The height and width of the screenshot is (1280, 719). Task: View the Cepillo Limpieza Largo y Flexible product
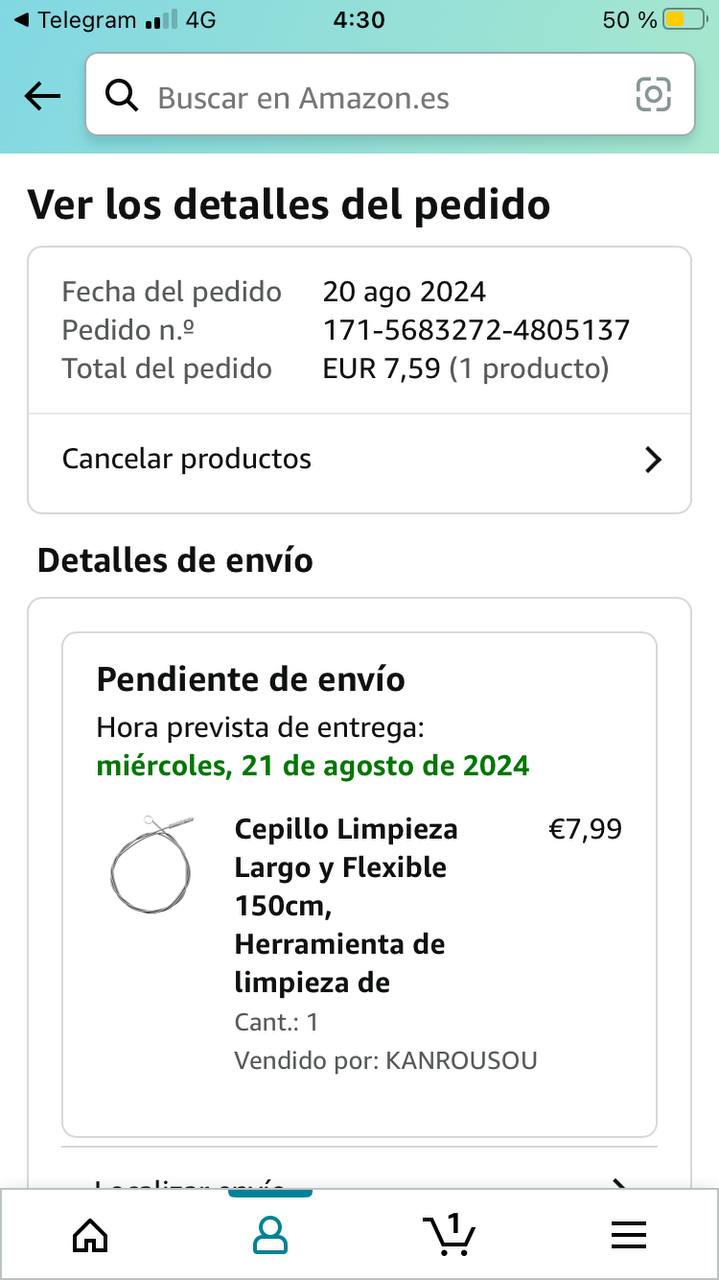pos(346,905)
